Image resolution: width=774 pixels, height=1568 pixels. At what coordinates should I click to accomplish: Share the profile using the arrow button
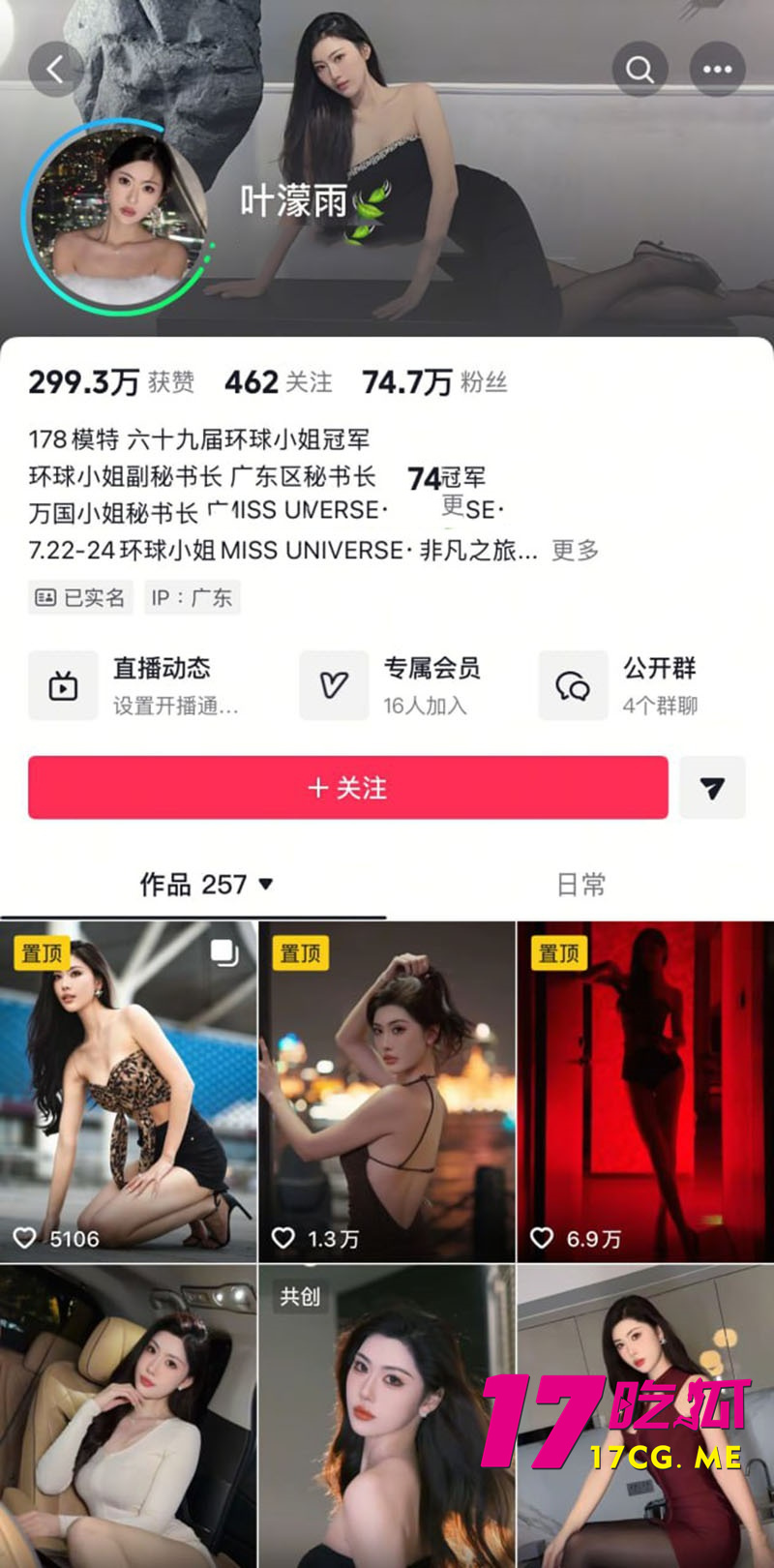coord(712,788)
